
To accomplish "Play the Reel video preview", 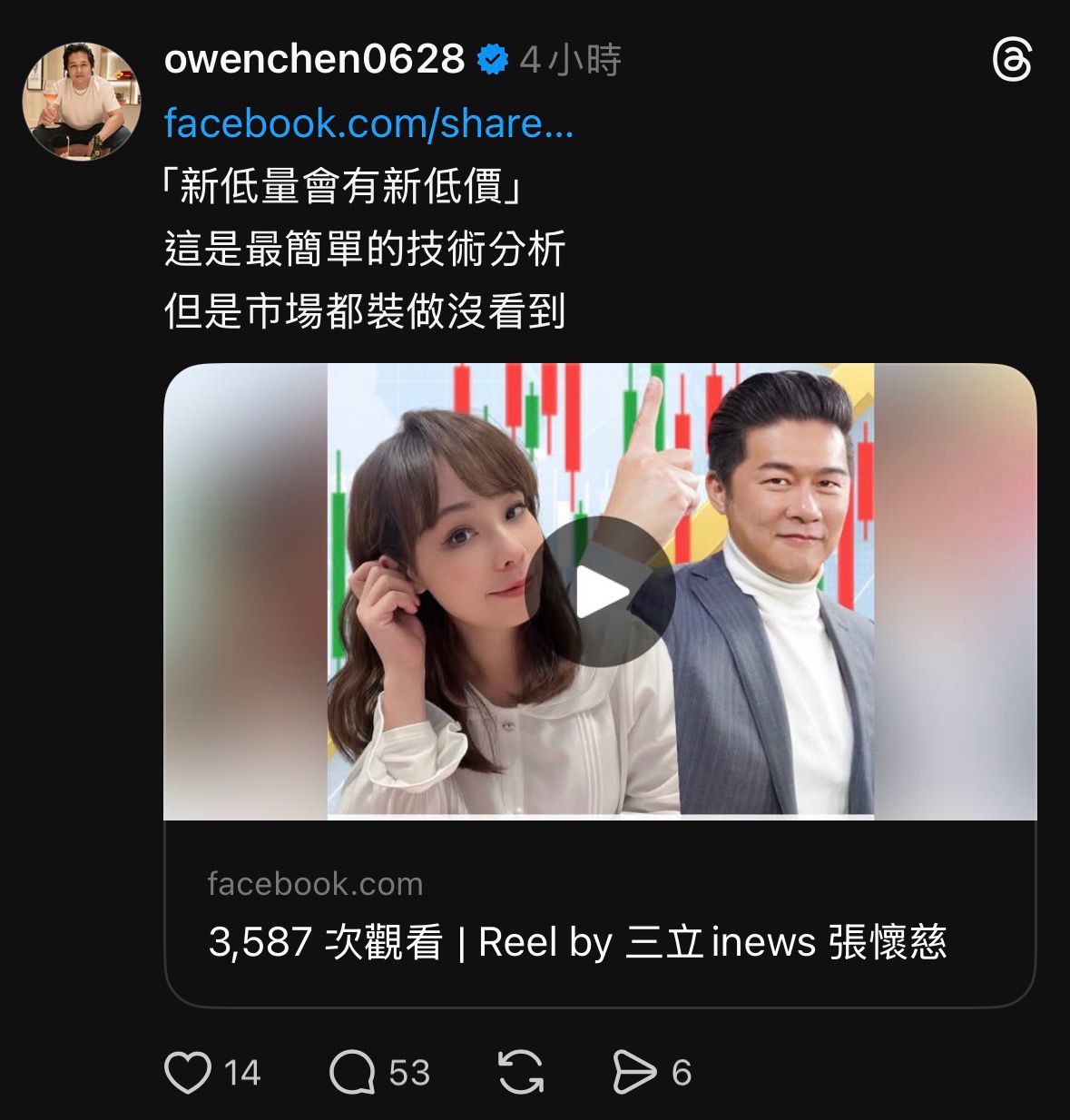I will [600, 592].
